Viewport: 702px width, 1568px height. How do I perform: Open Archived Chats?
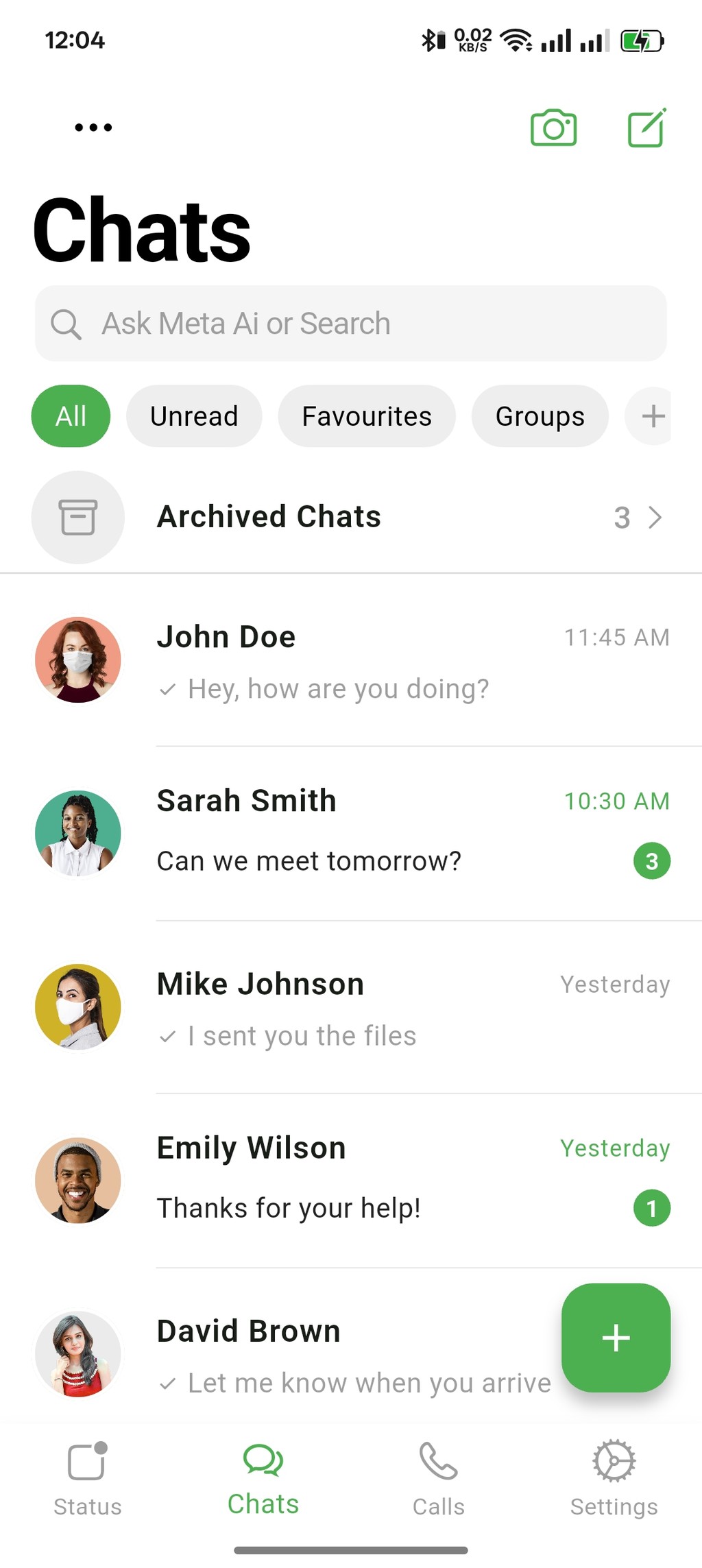pos(351,517)
